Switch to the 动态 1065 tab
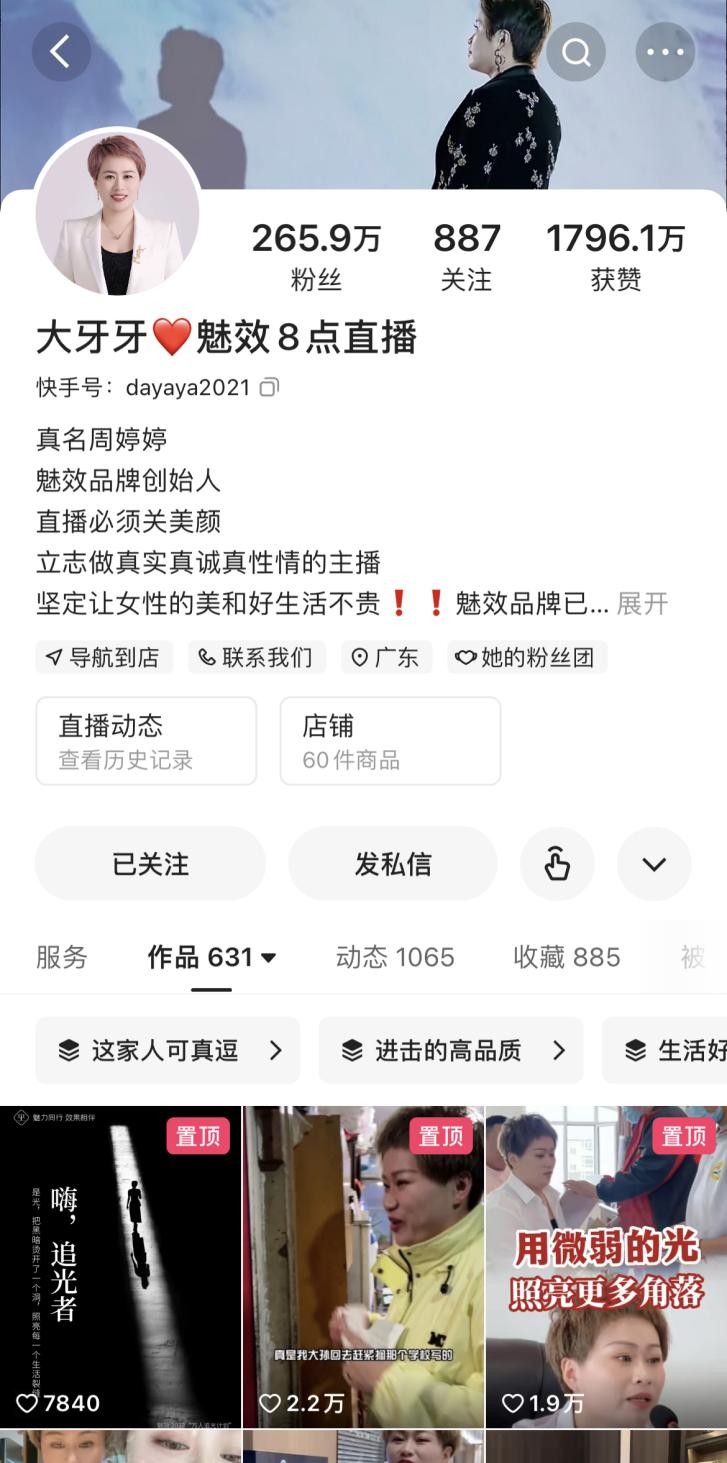The height and width of the screenshot is (1463, 727). coord(394,956)
